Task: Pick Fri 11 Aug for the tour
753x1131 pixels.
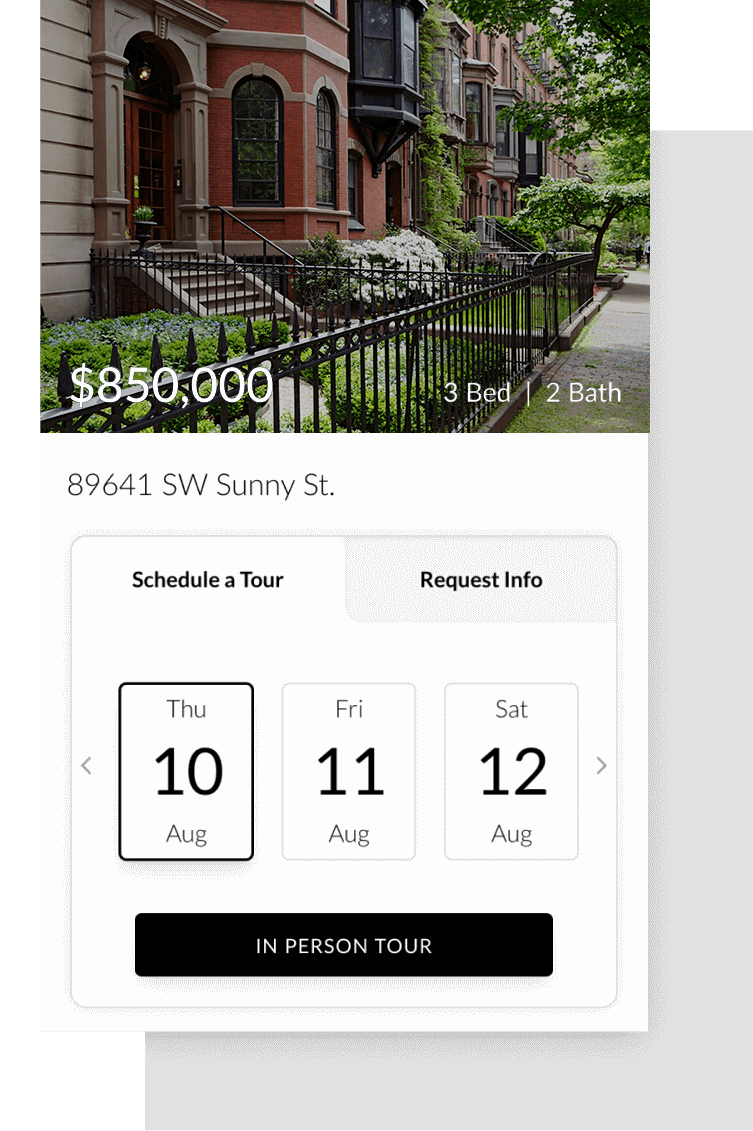Action: (349, 771)
